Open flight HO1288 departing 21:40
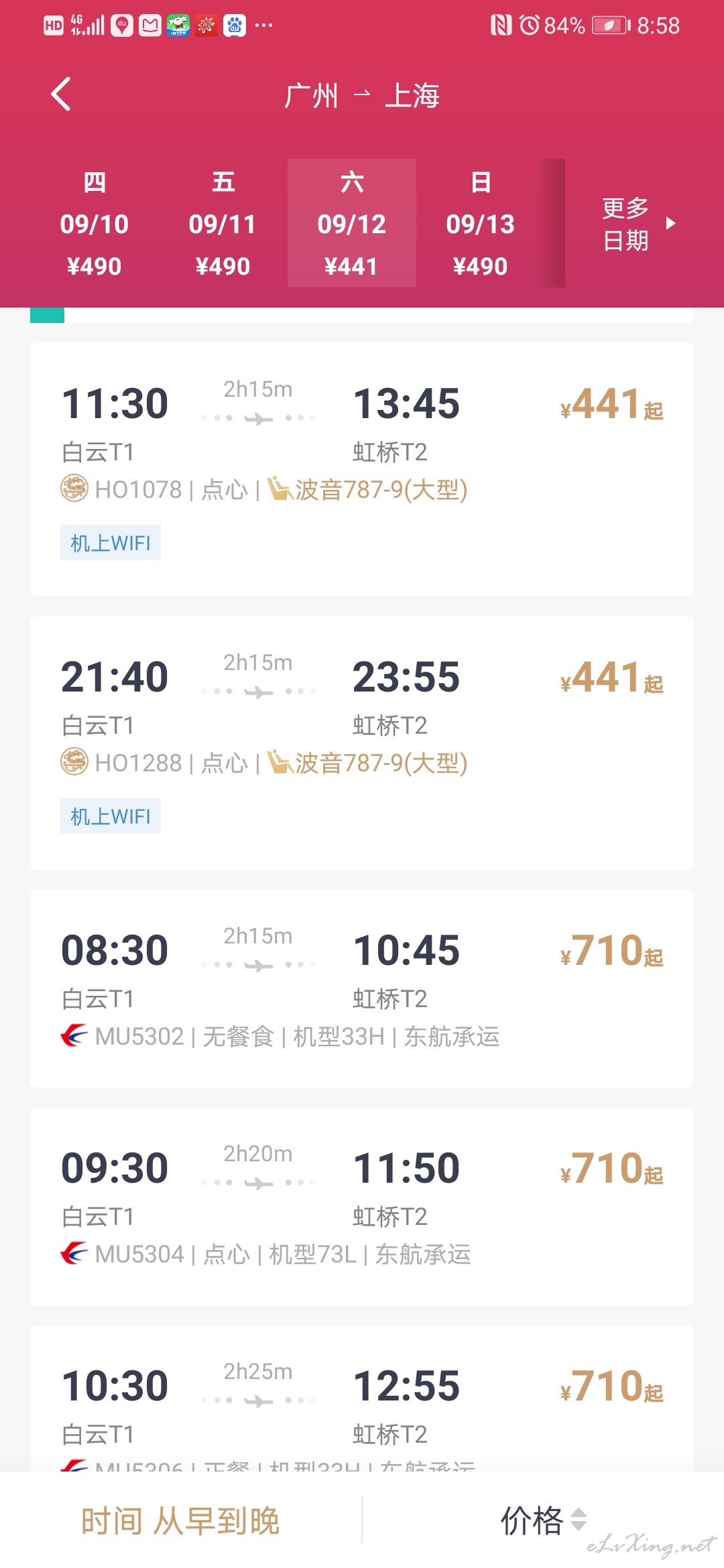Screen dimensions: 724x1568 362,743
